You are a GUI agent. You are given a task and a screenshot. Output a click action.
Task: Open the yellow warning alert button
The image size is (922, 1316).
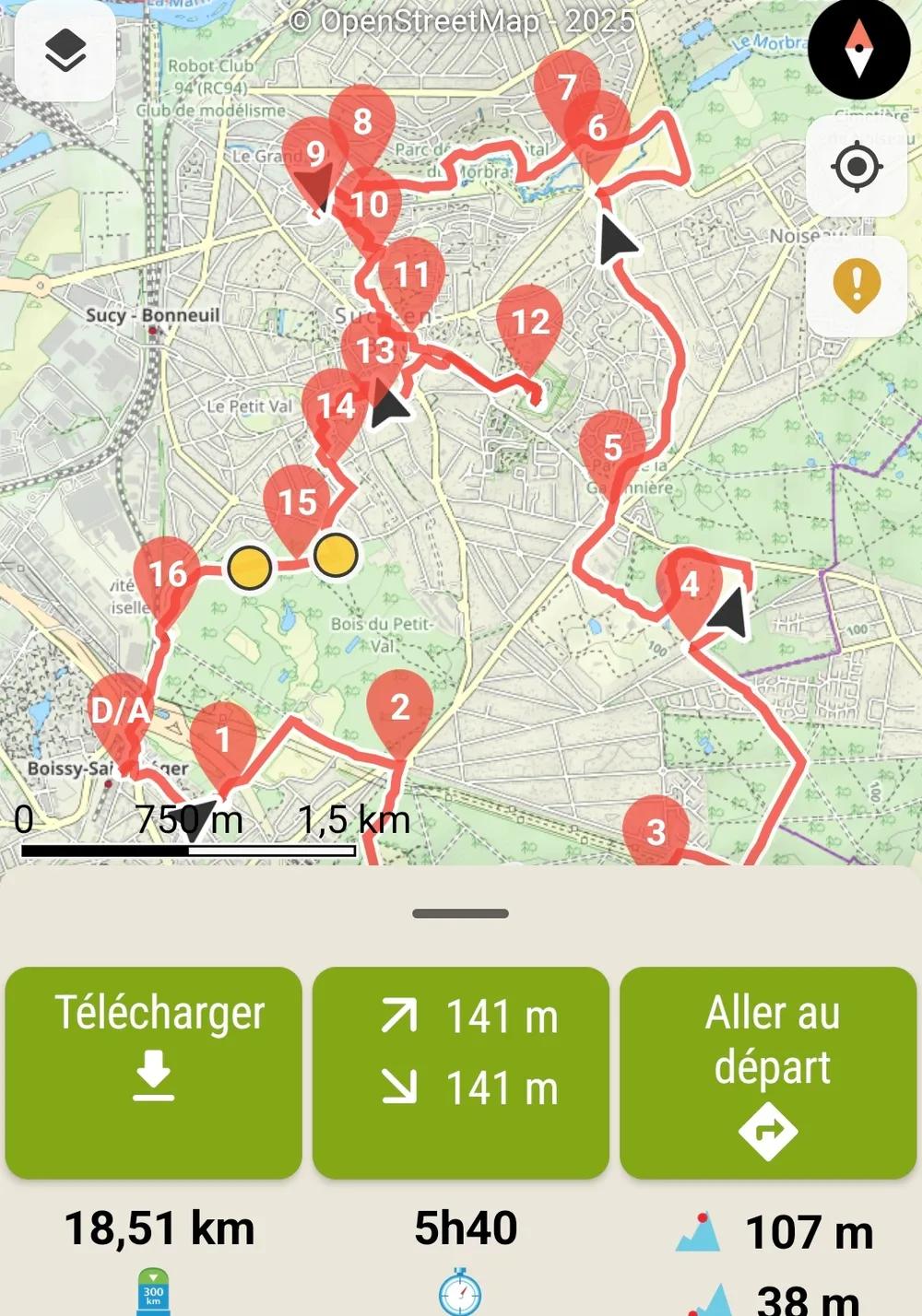[856, 285]
